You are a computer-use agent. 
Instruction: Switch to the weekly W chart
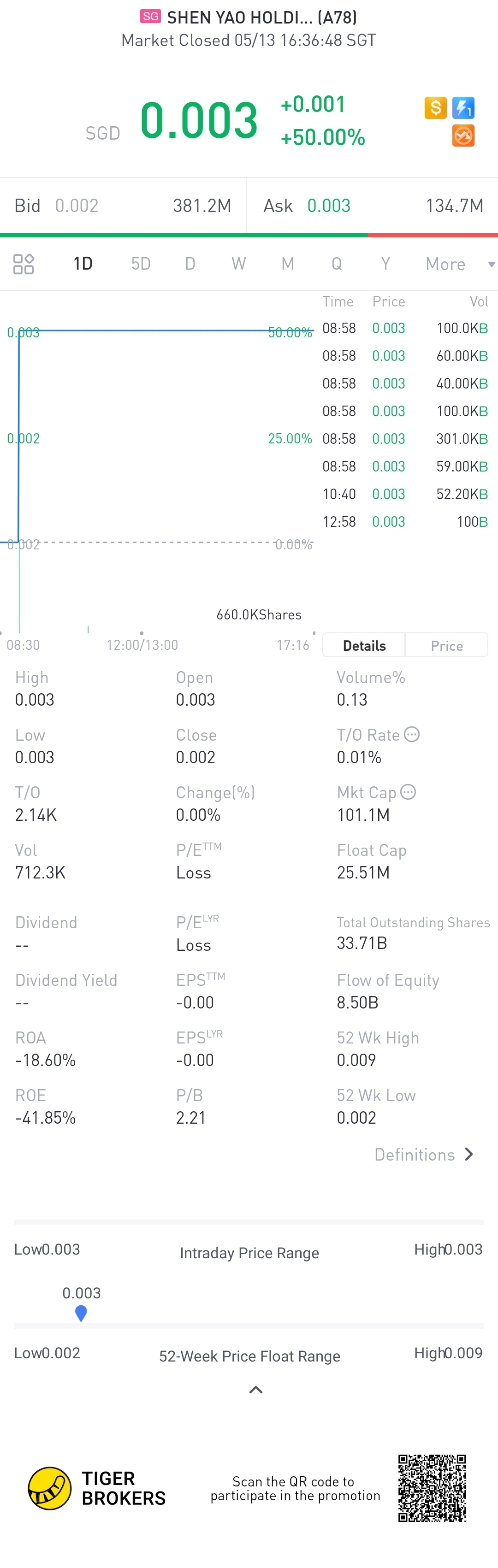coord(239,264)
